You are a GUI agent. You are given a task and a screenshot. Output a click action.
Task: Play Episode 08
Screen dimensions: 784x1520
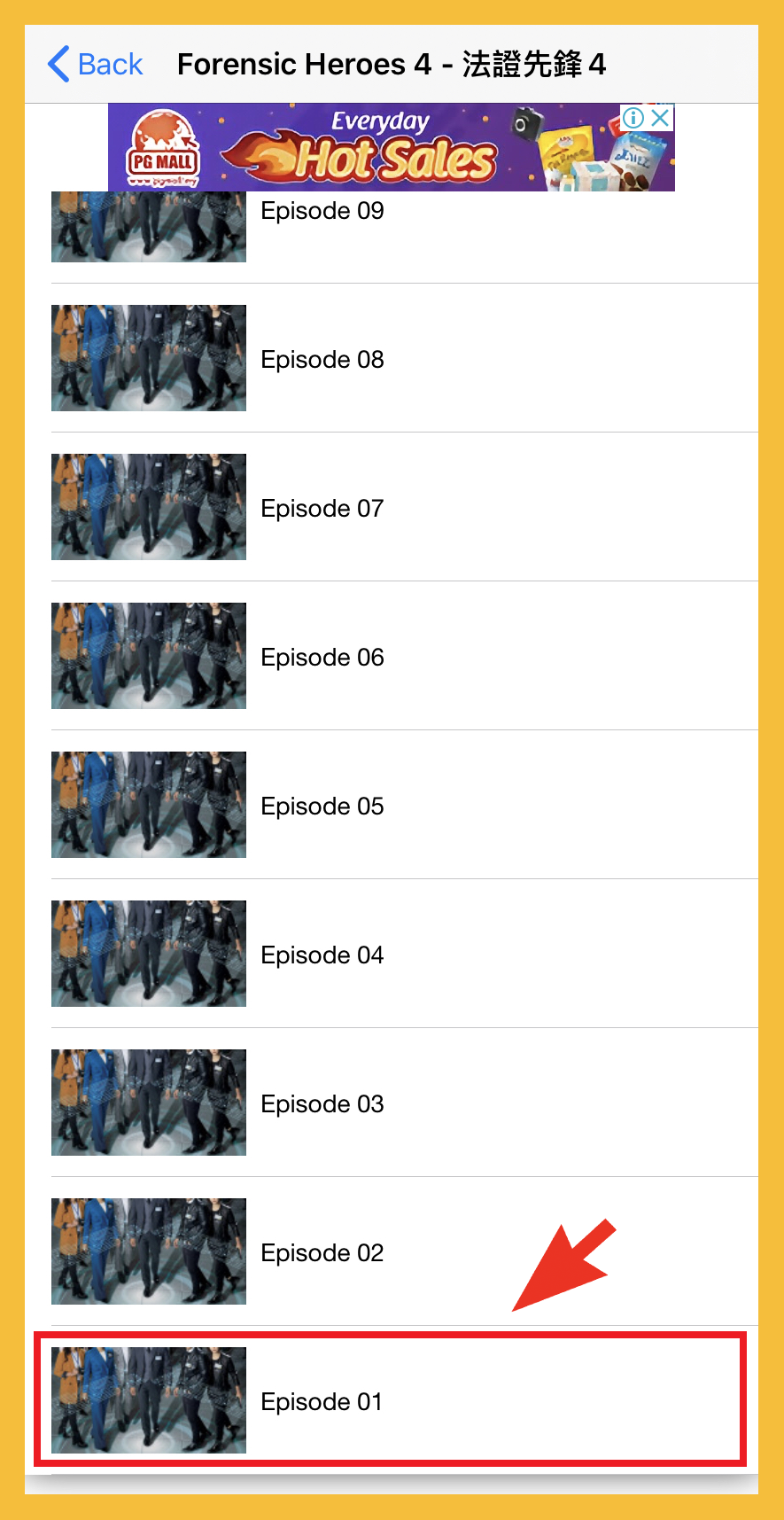(322, 360)
